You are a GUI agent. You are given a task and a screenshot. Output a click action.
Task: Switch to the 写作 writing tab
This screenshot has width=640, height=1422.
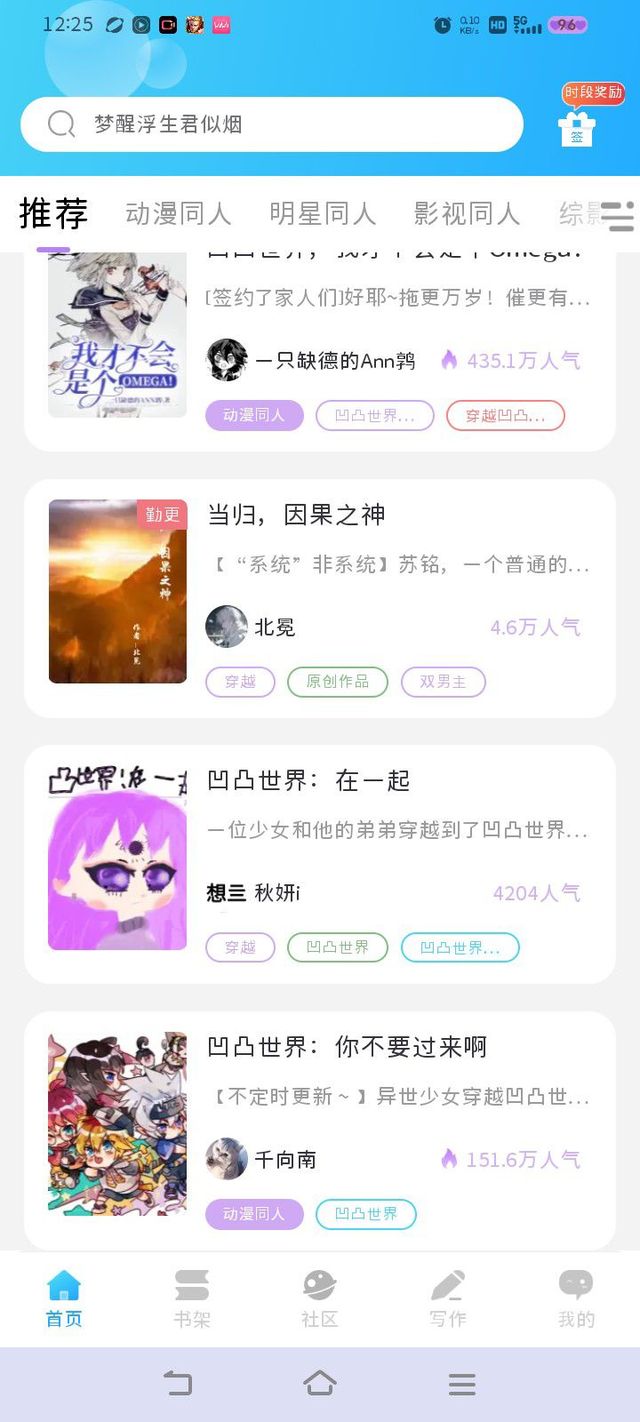448,1298
